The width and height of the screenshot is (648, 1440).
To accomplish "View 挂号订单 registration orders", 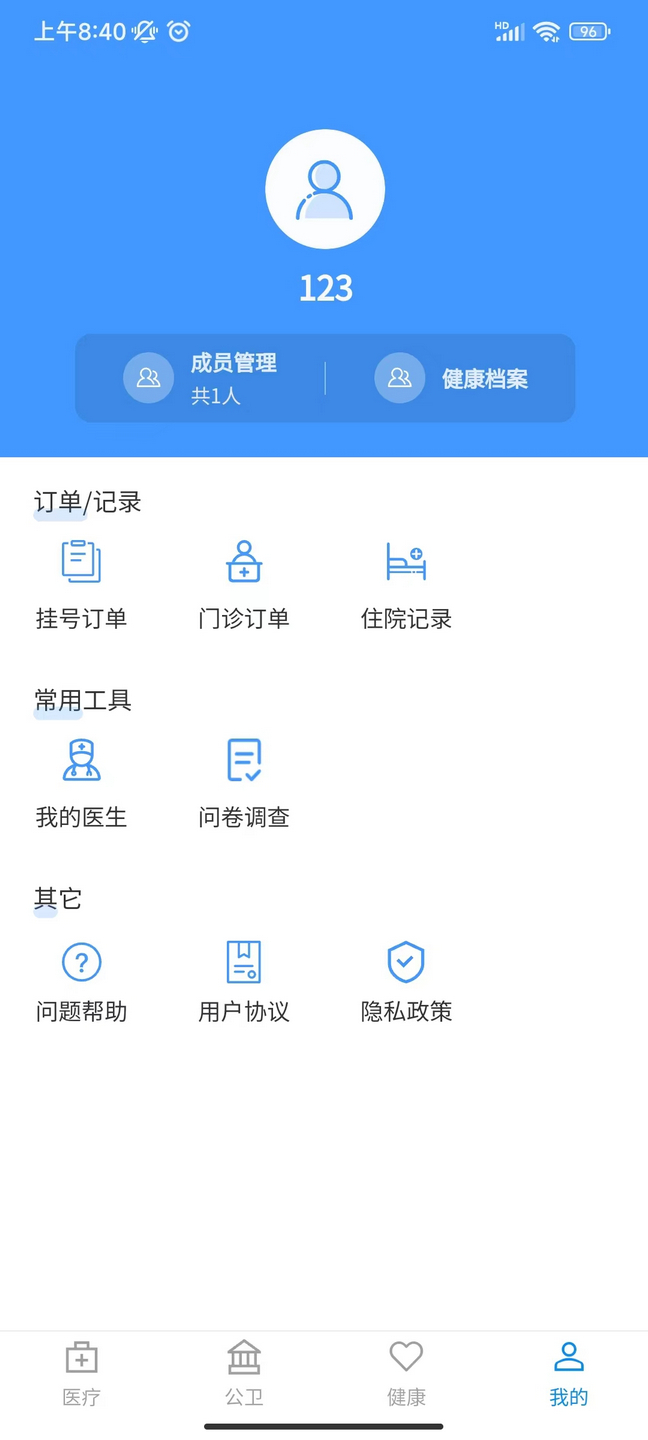I will pyautogui.click(x=81, y=584).
